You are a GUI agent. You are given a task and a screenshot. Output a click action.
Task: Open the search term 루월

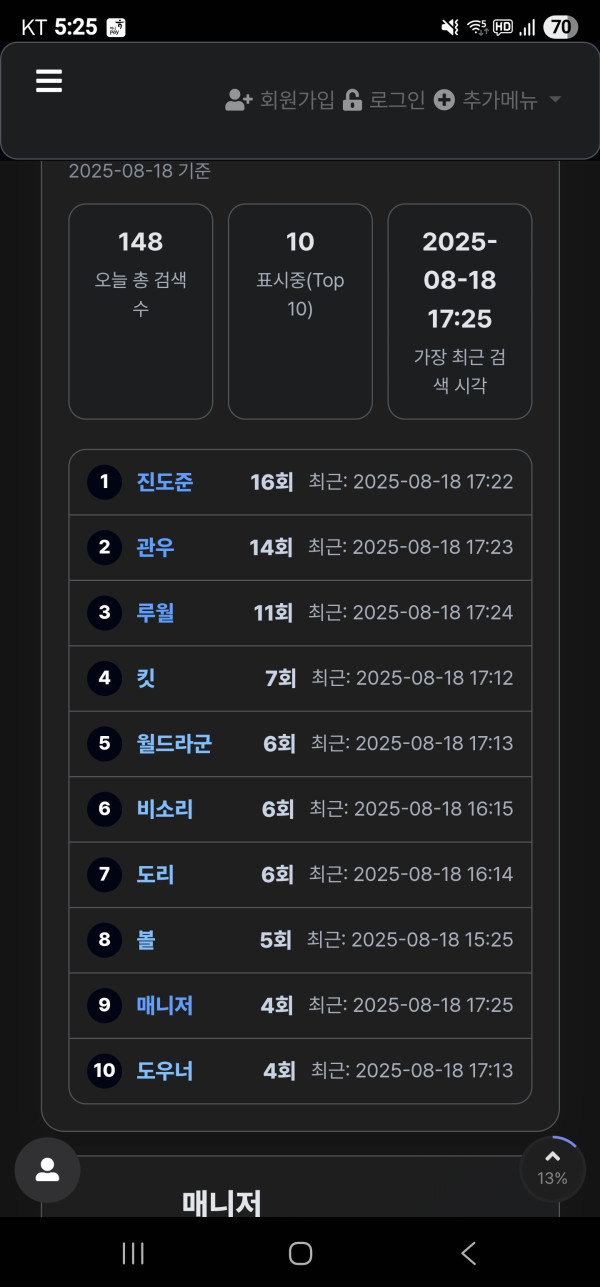point(155,613)
